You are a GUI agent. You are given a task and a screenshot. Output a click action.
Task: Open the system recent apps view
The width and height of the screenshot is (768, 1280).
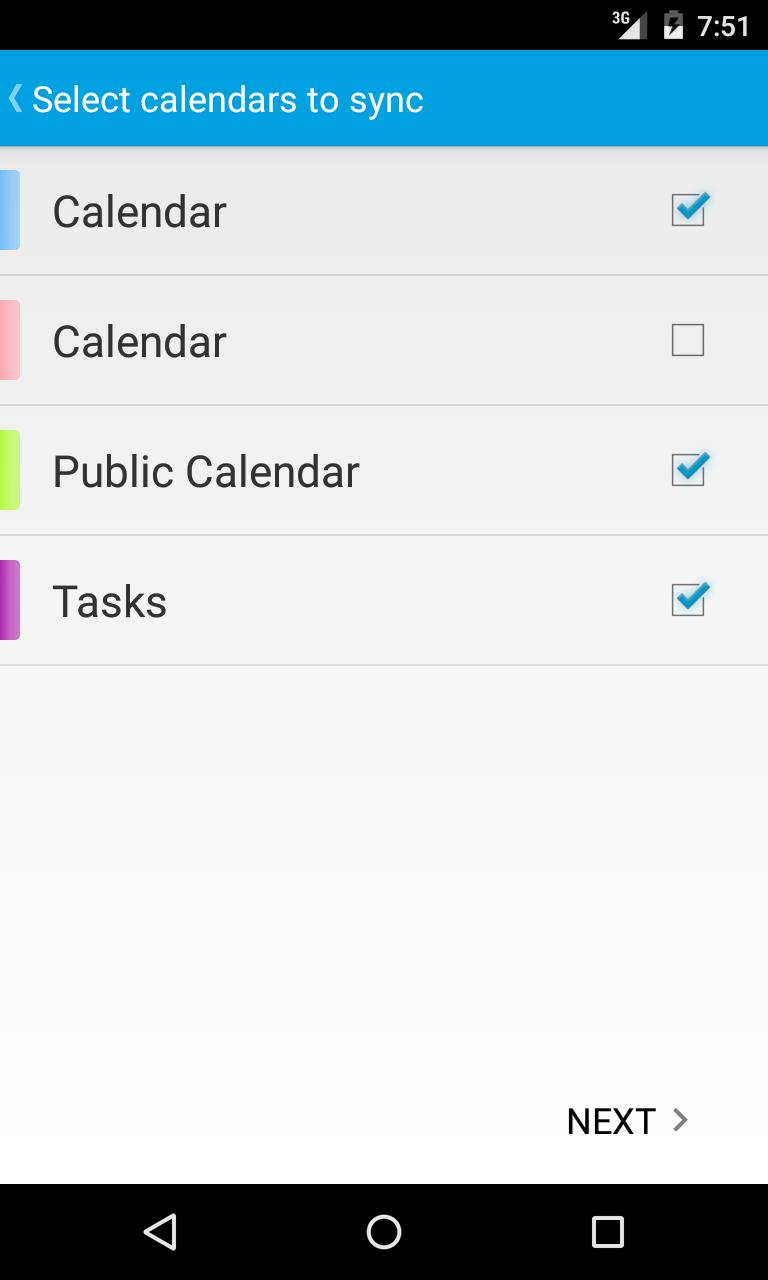[607, 1232]
